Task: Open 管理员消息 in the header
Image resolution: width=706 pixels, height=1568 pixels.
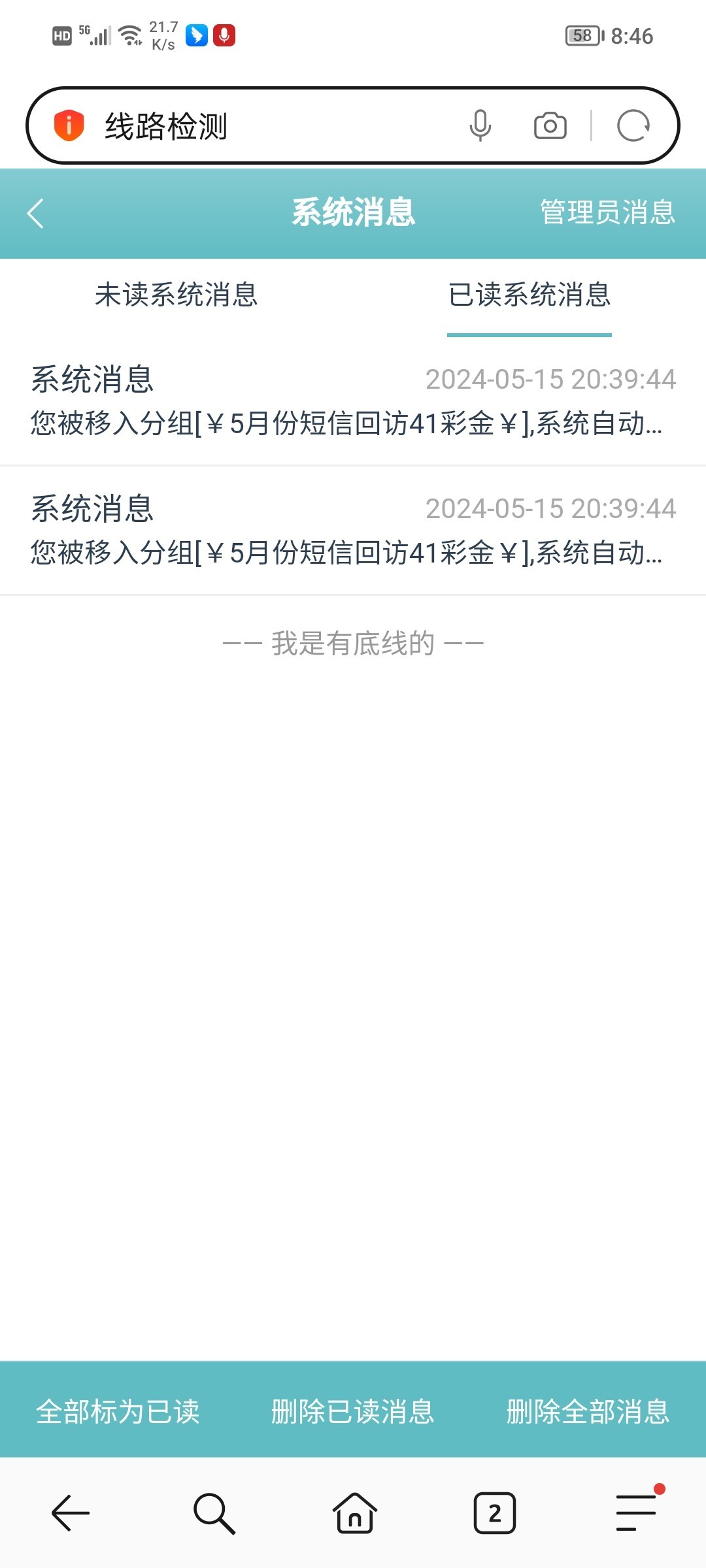Action: (607, 212)
